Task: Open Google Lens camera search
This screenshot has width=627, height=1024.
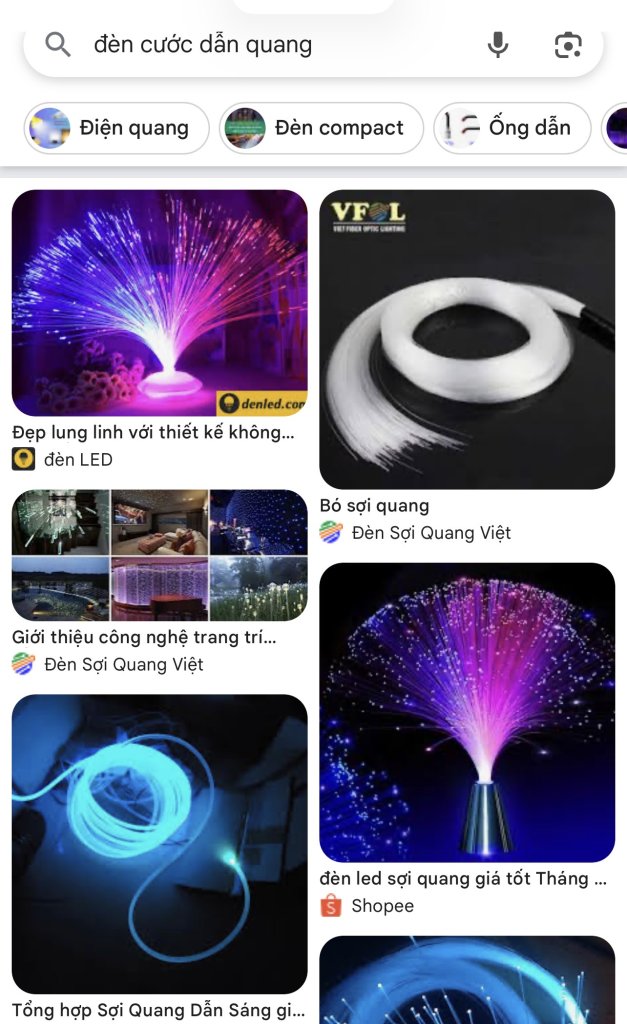Action: coord(568,45)
